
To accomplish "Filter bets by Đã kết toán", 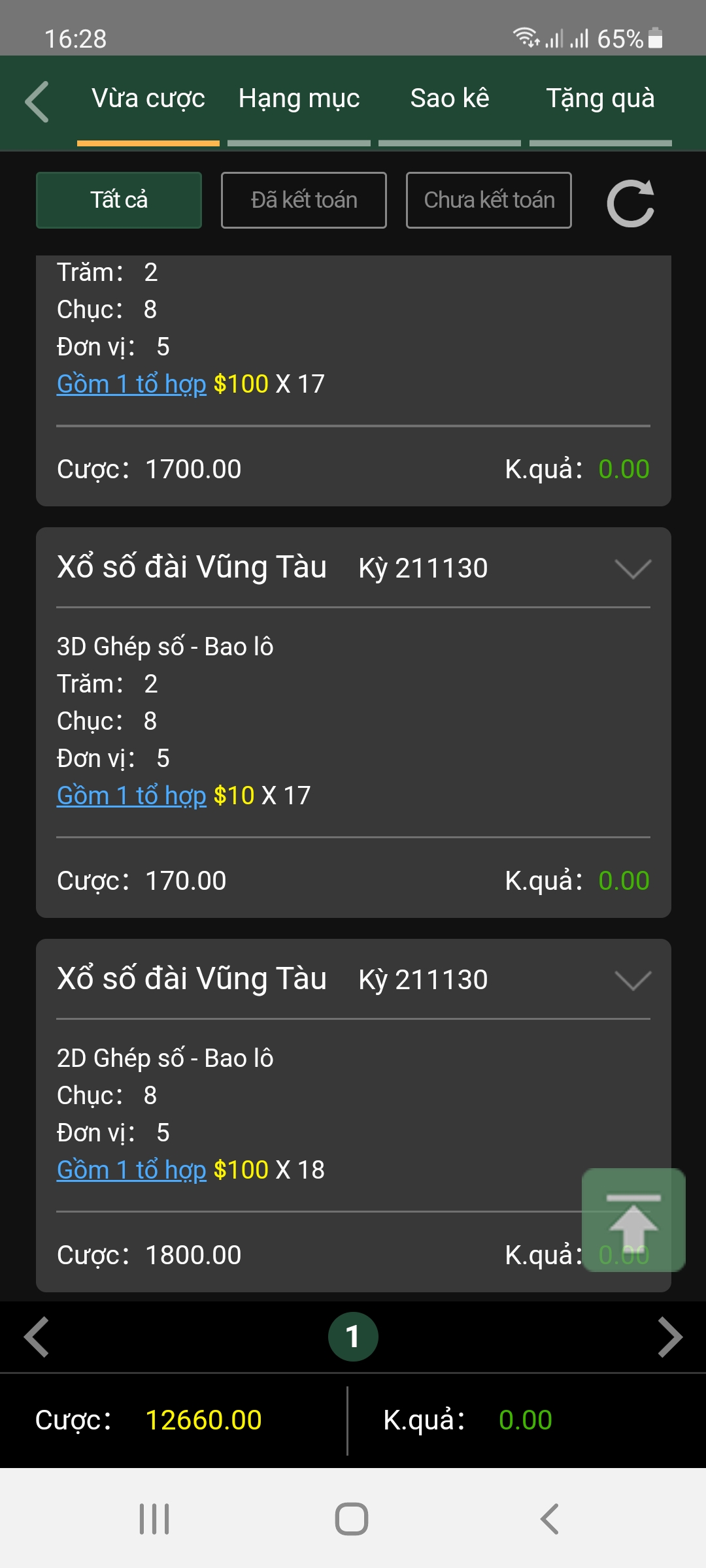I will [304, 200].
